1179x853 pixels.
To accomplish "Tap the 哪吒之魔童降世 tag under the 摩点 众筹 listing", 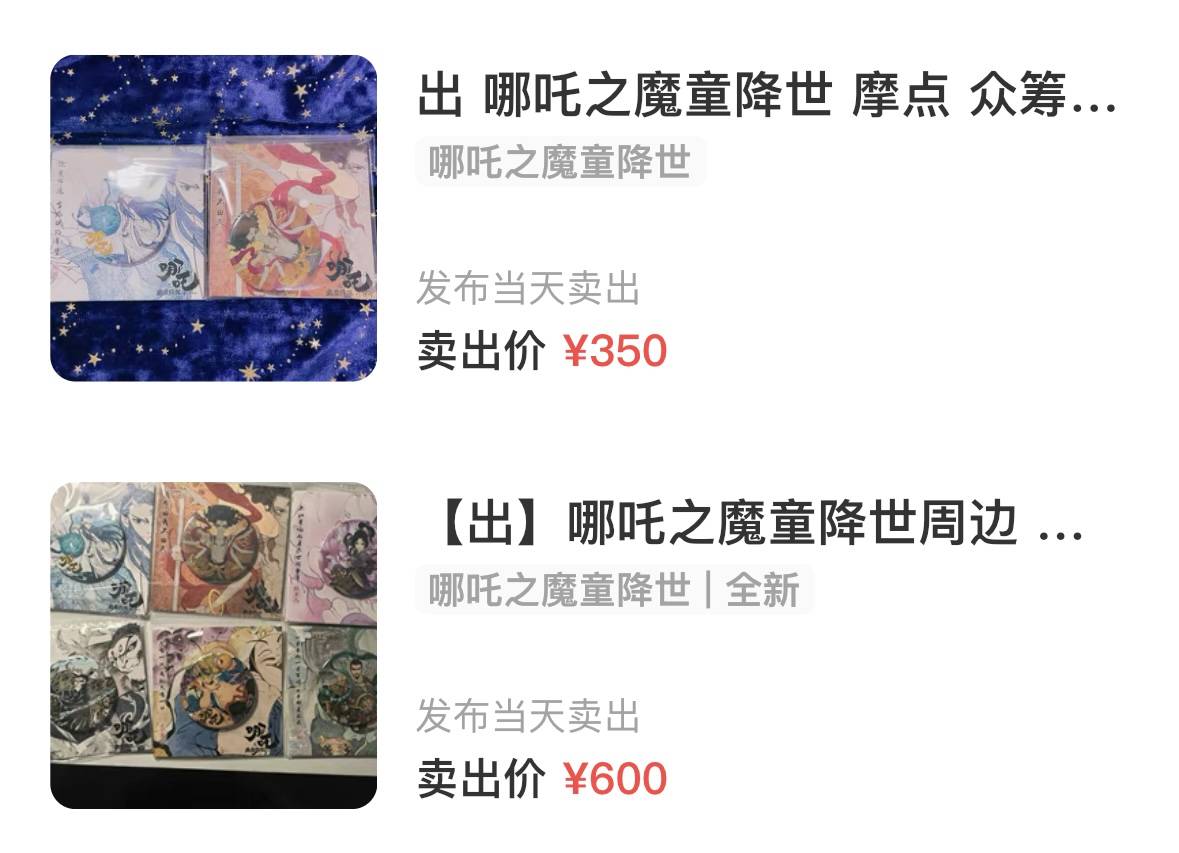I will click(560, 162).
